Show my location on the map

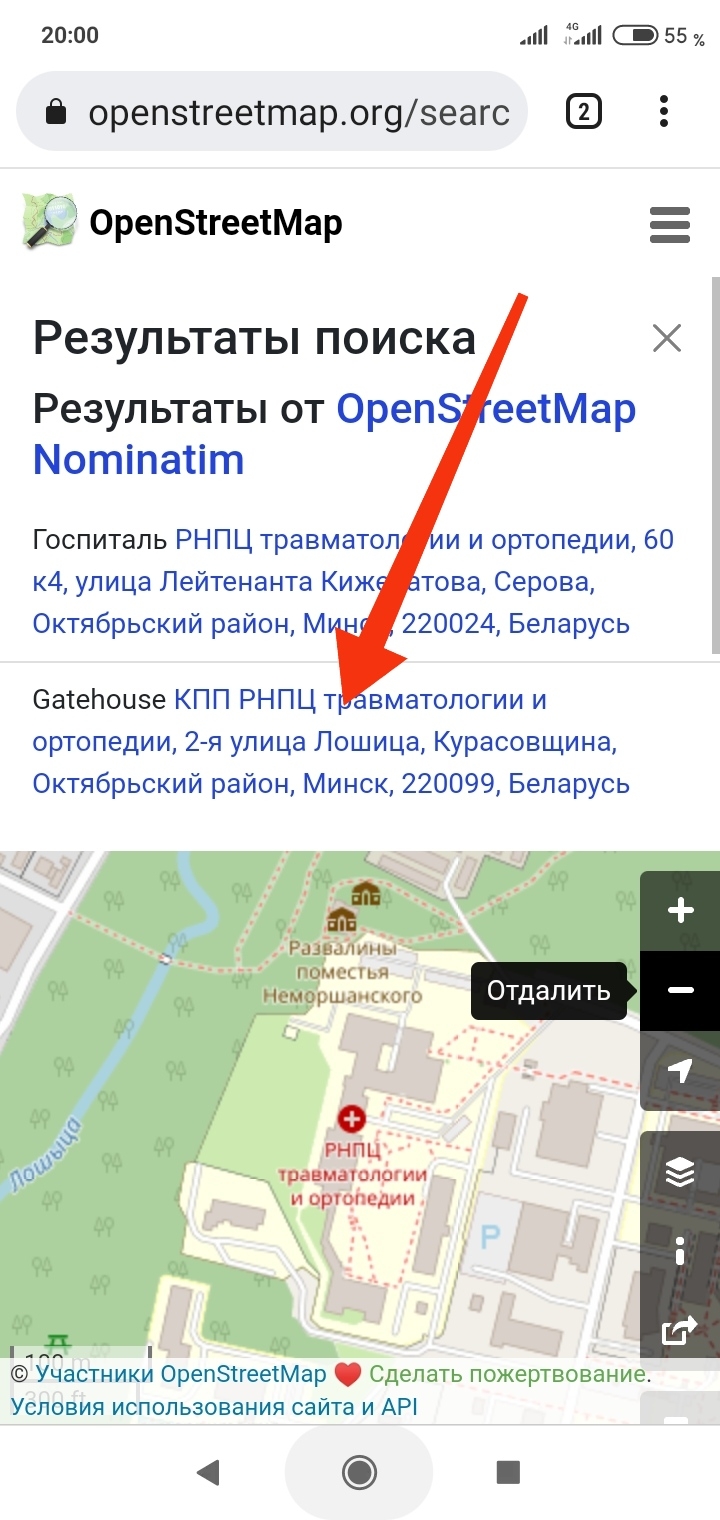(x=680, y=1071)
